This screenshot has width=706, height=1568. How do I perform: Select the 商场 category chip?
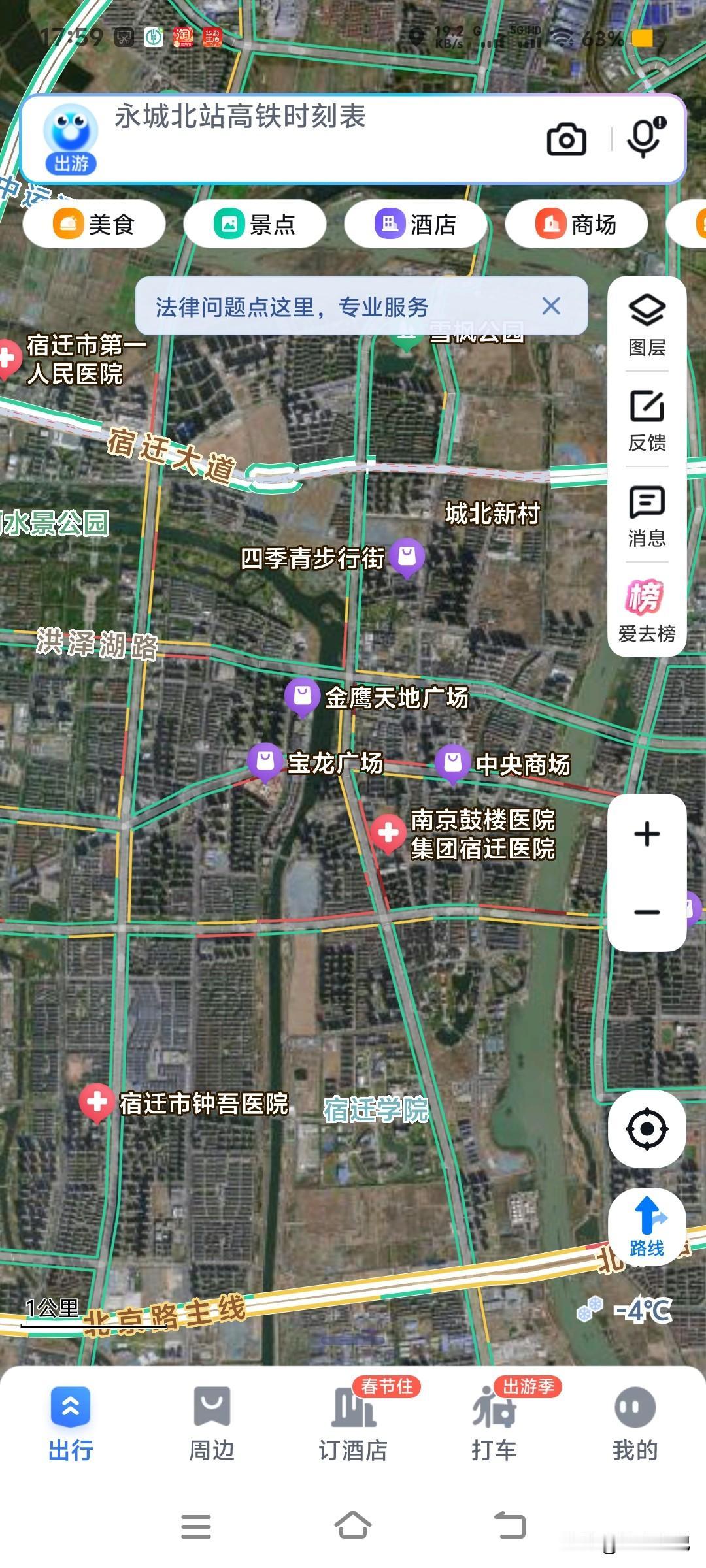coord(577,225)
